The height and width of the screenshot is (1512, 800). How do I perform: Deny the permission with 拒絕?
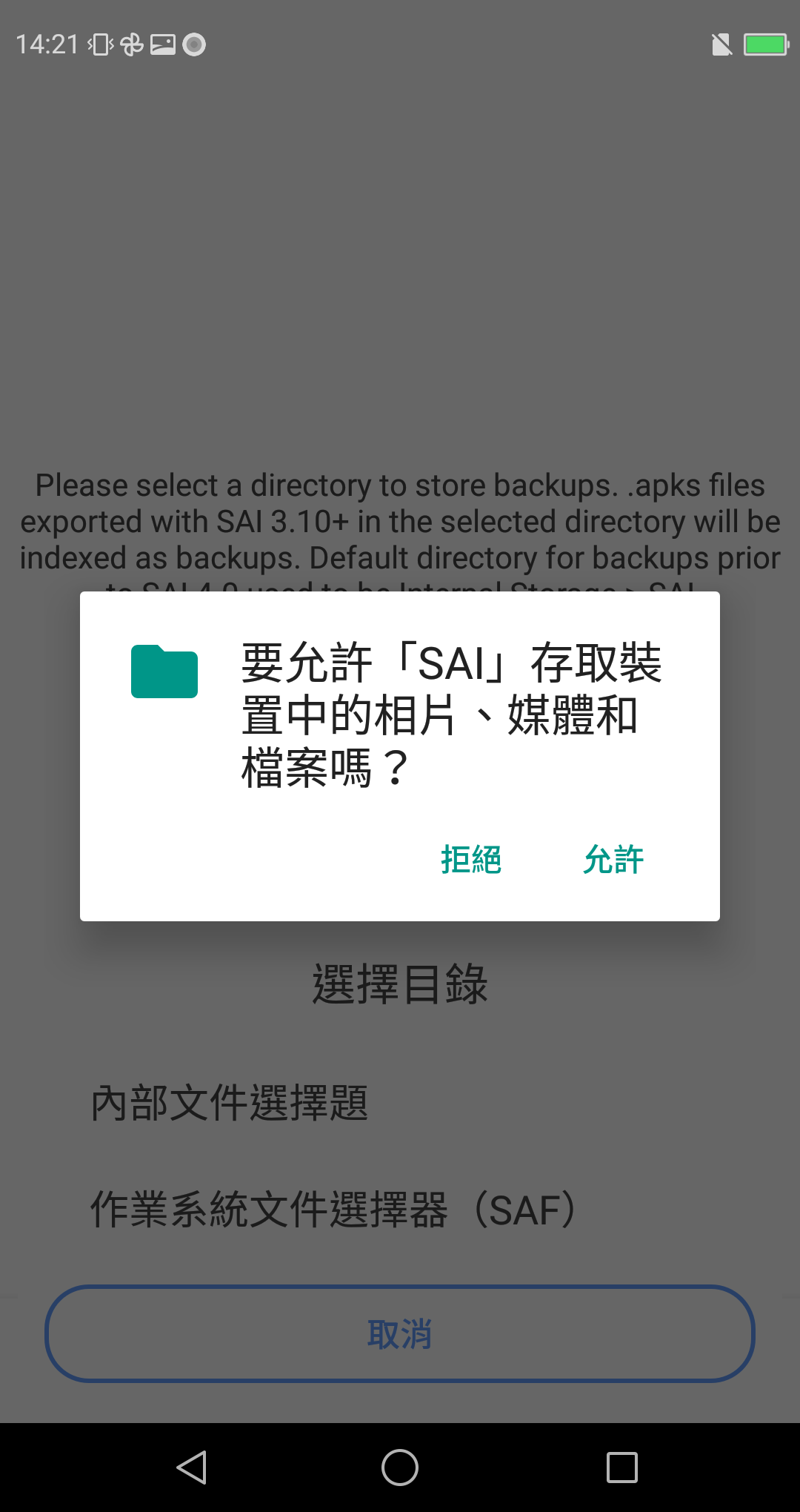pyautogui.click(x=471, y=860)
